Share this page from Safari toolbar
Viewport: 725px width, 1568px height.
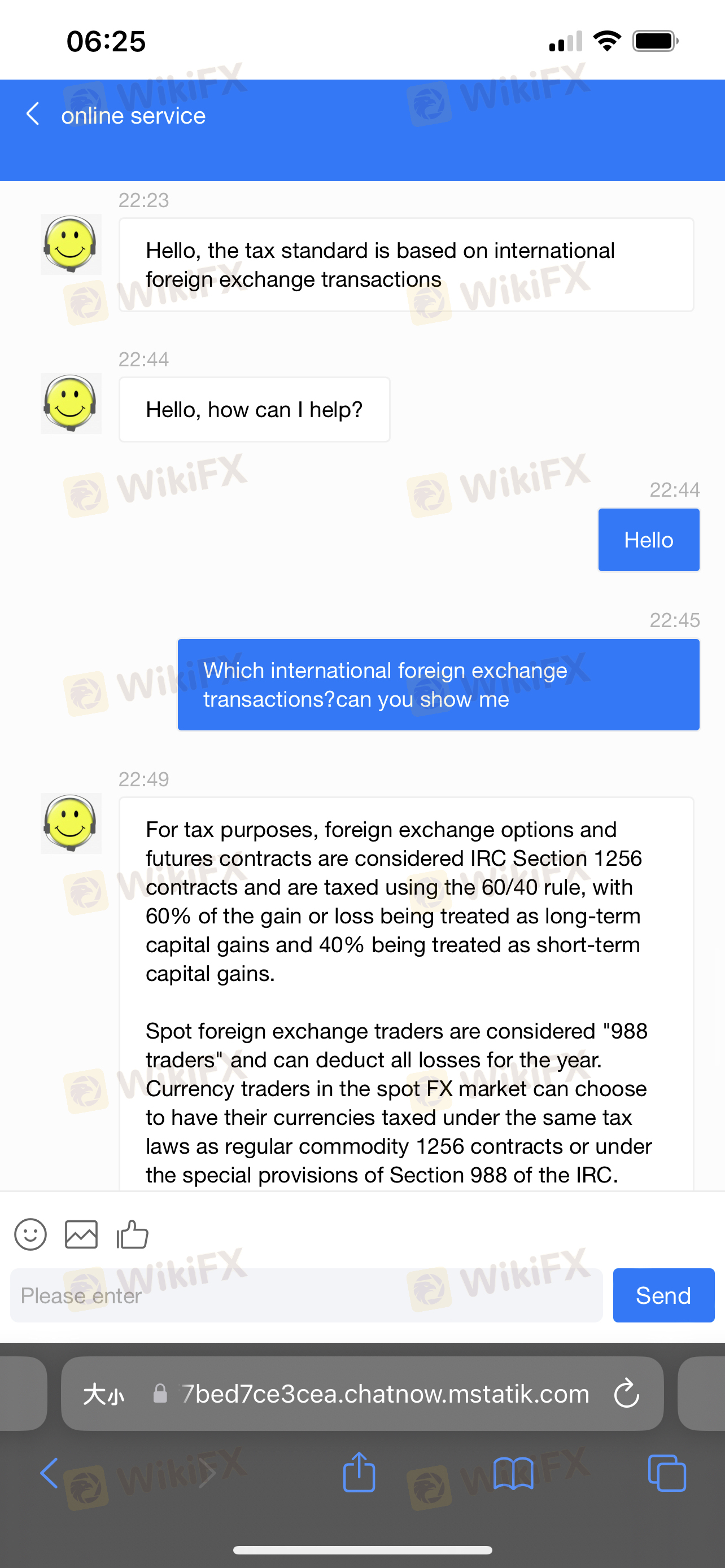click(359, 1473)
